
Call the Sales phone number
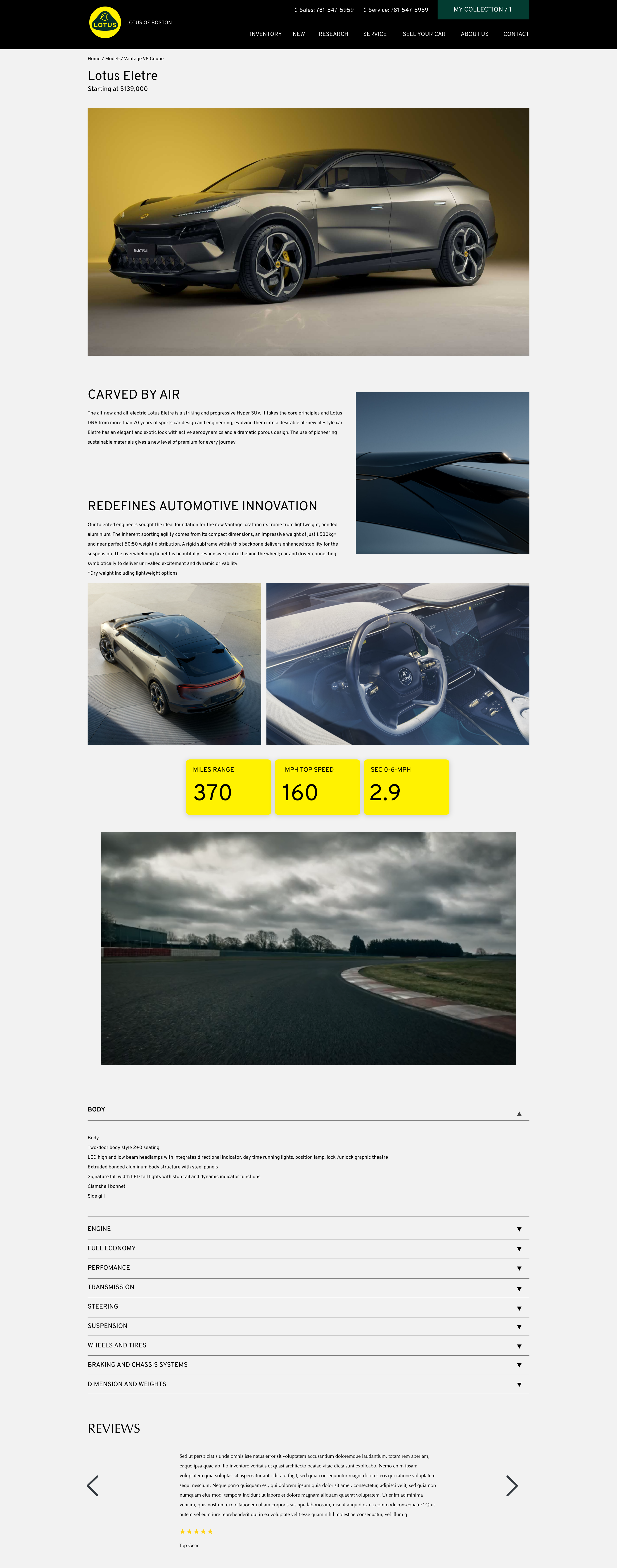click(326, 10)
